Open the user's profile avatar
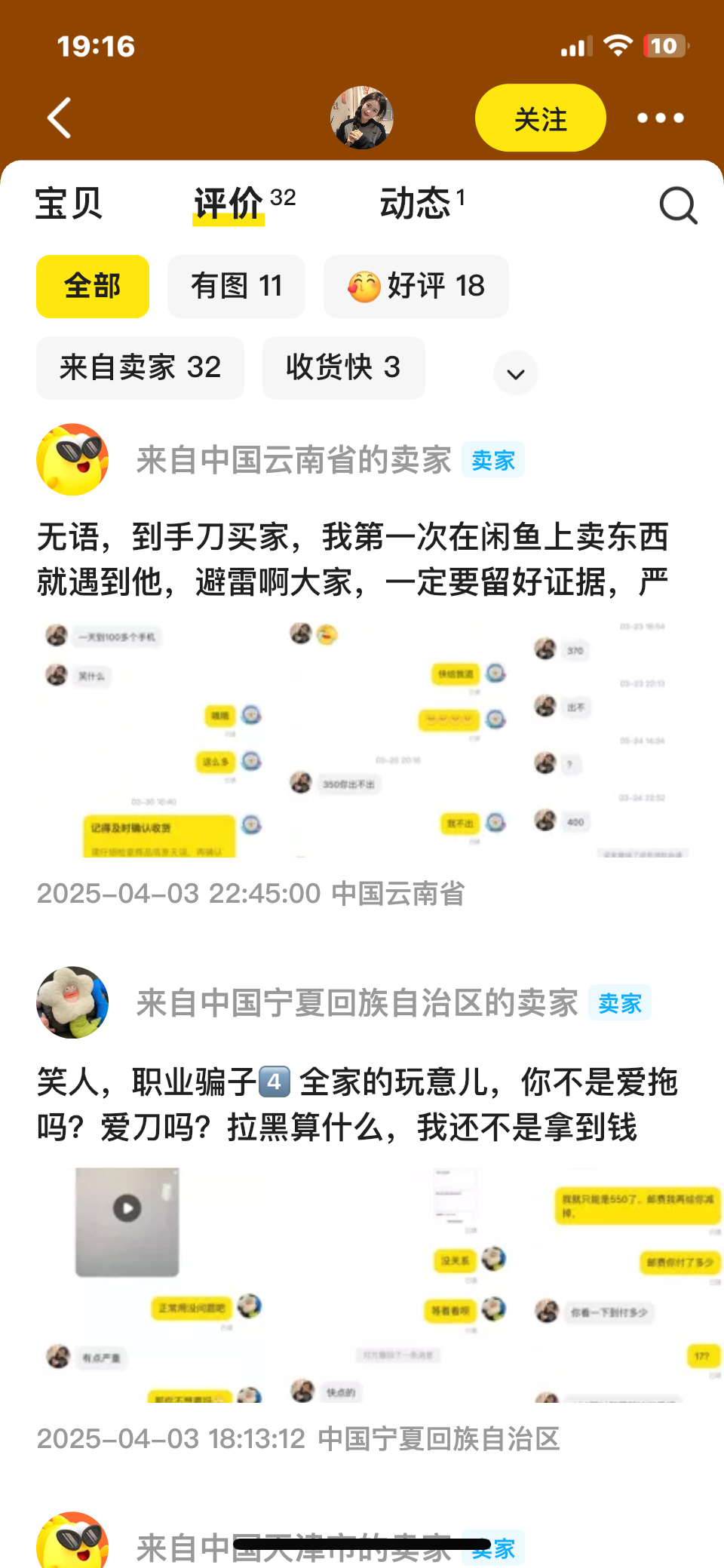Image resolution: width=724 pixels, height=1568 pixels. coord(362,118)
